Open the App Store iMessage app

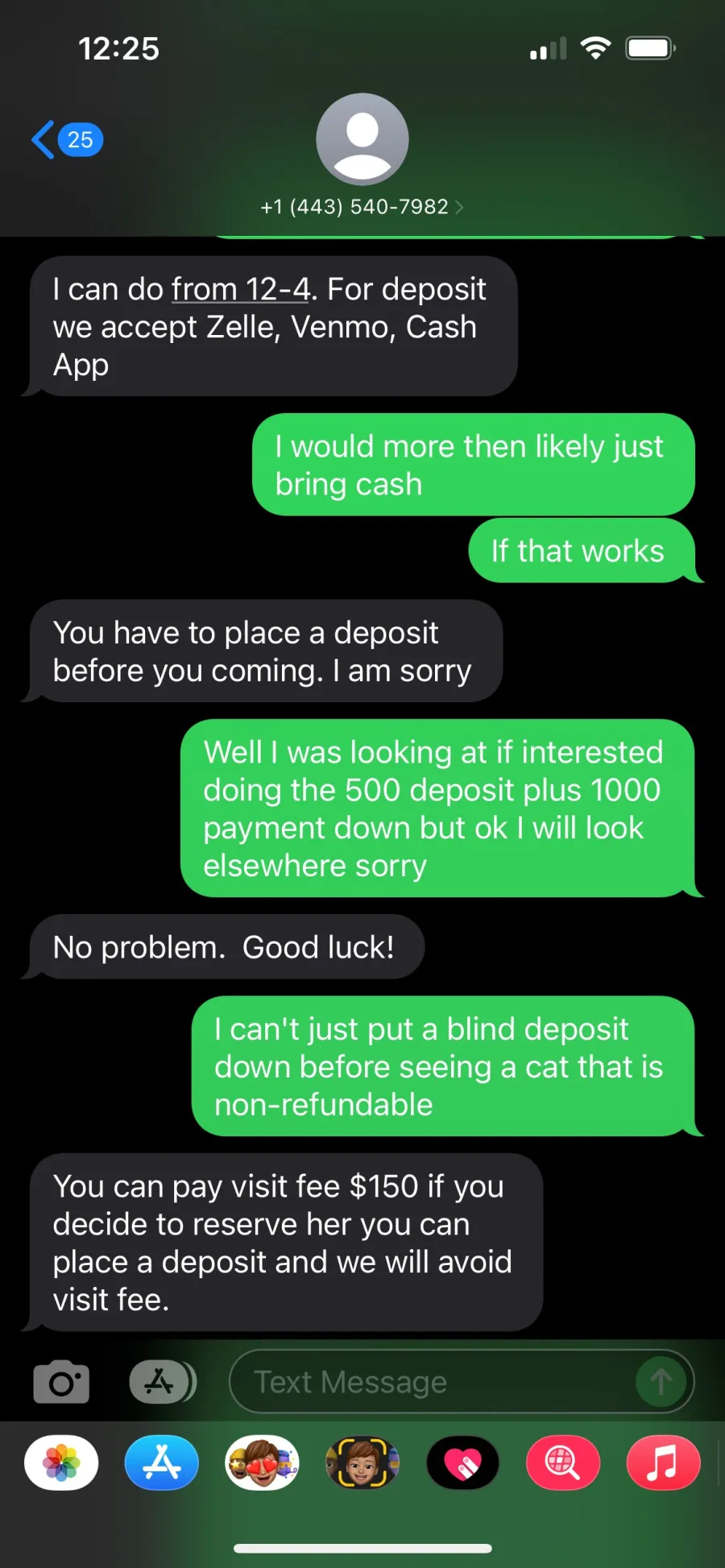point(162,1463)
